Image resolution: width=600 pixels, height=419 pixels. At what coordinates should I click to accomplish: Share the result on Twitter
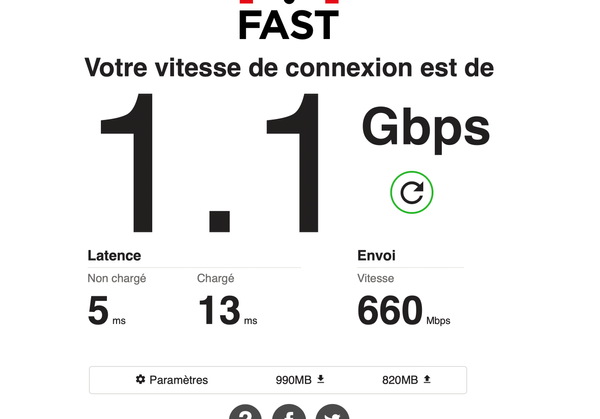pyautogui.click(x=332, y=414)
